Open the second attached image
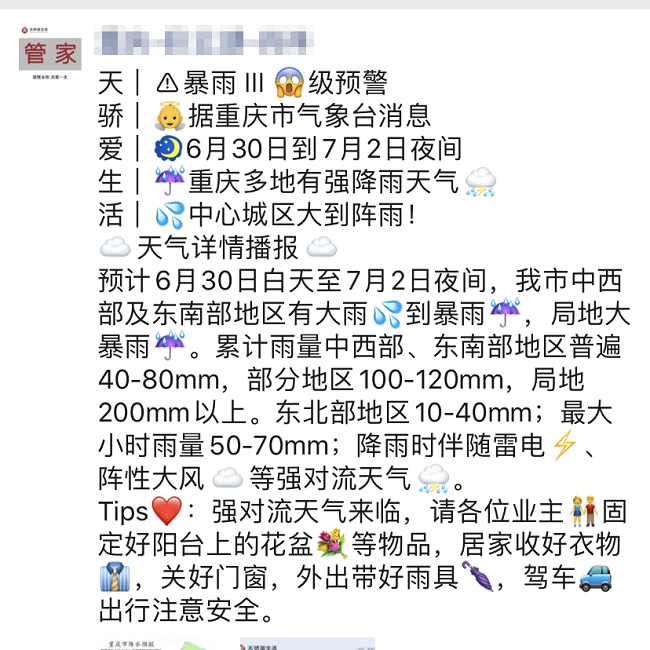The height and width of the screenshot is (650, 650). click(x=307, y=643)
